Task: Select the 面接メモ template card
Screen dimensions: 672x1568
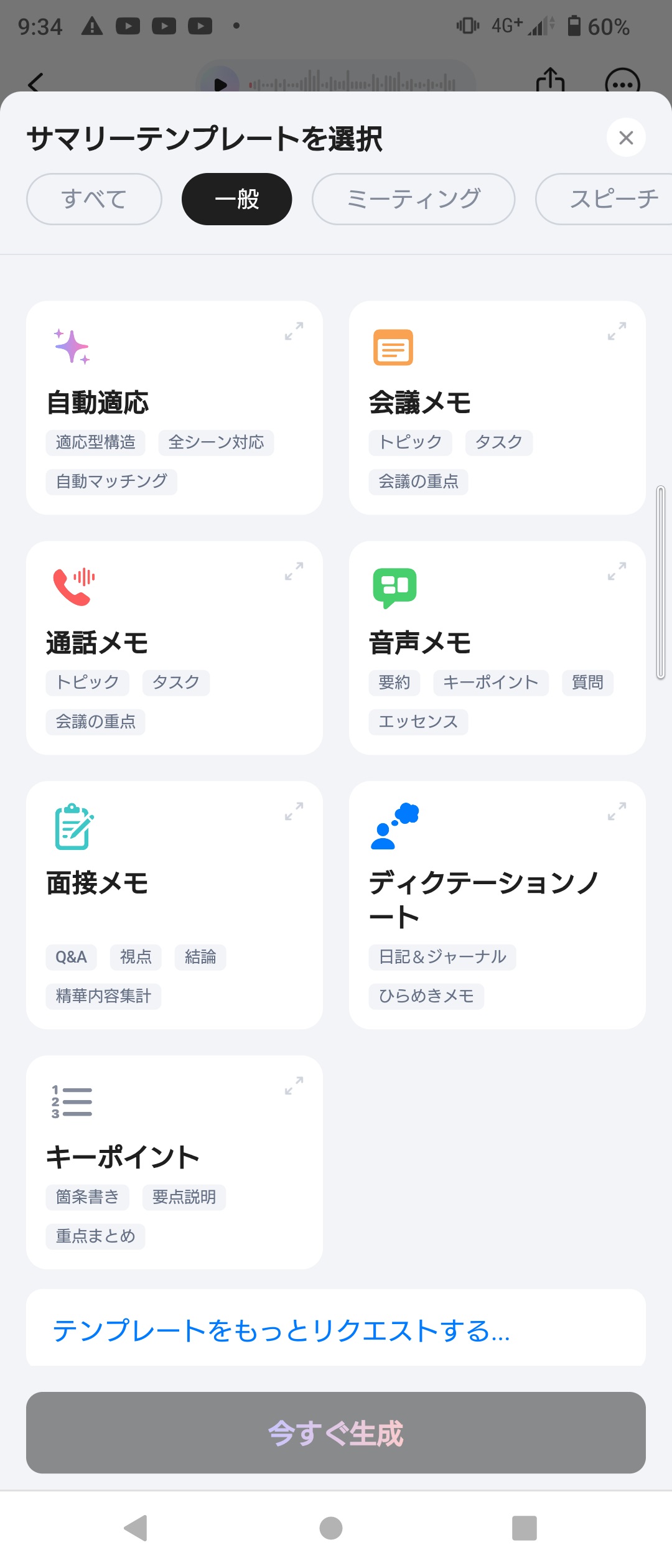Action: click(x=174, y=904)
